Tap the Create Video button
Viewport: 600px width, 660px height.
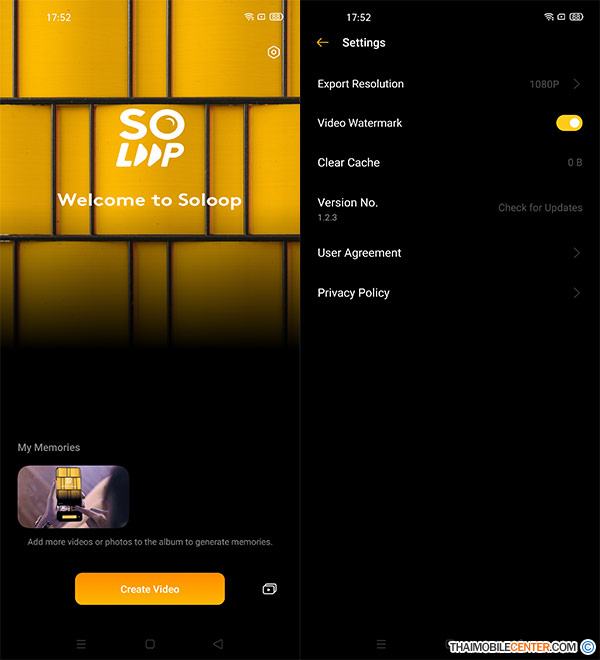(150, 589)
